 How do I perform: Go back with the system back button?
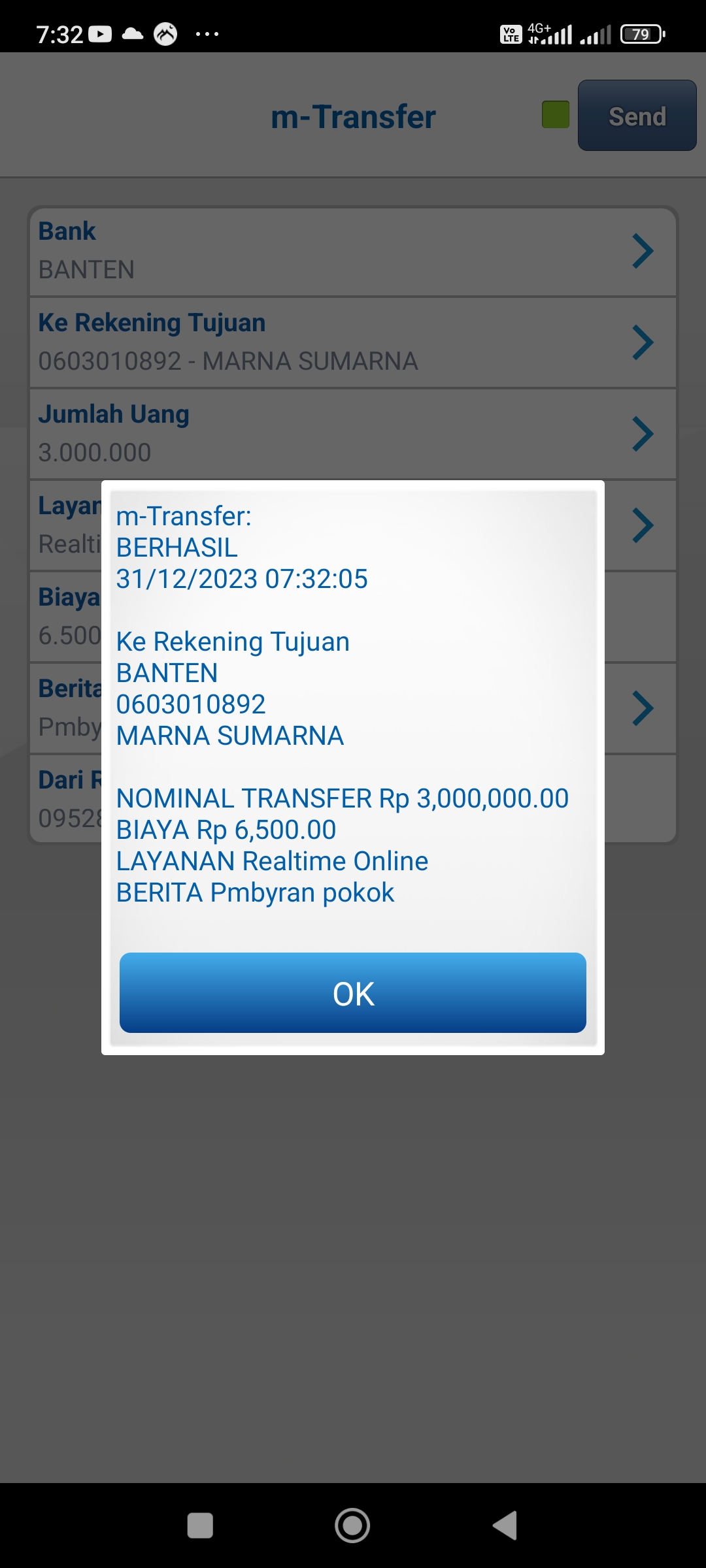pos(505,1526)
